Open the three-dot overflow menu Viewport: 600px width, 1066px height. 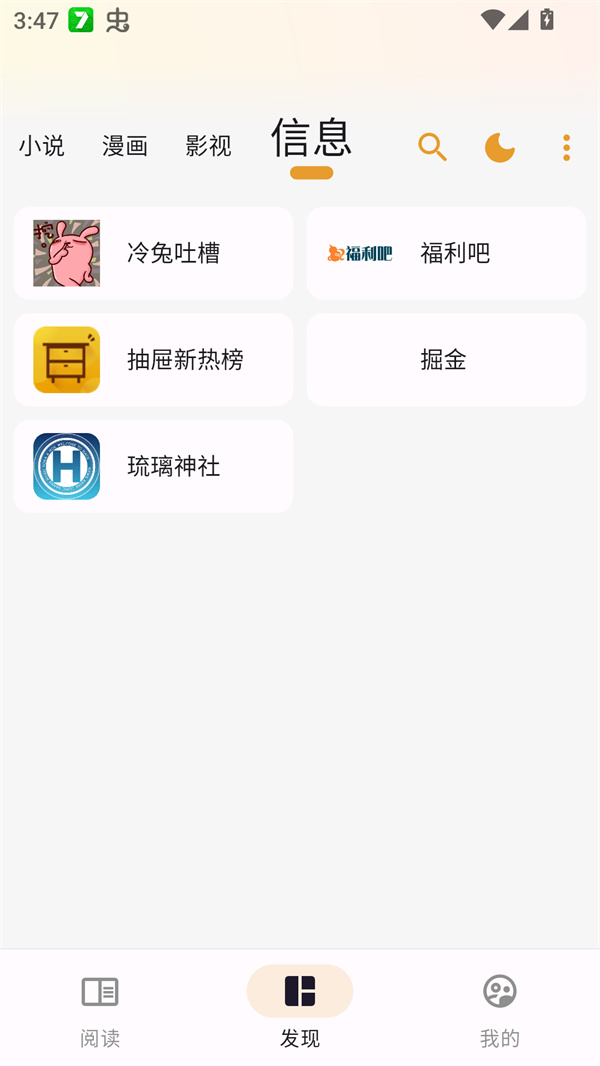point(566,148)
